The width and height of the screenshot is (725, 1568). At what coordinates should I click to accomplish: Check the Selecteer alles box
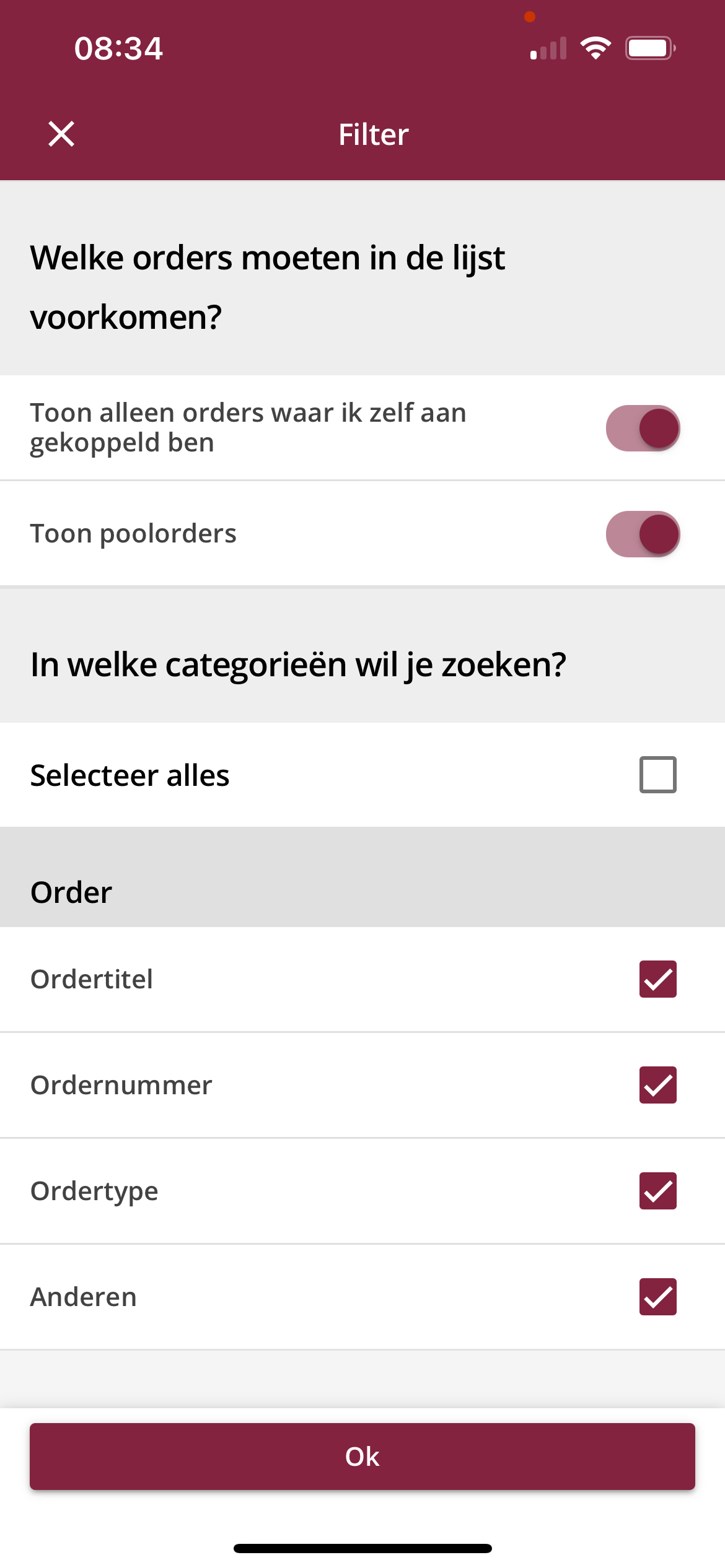point(657,775)
